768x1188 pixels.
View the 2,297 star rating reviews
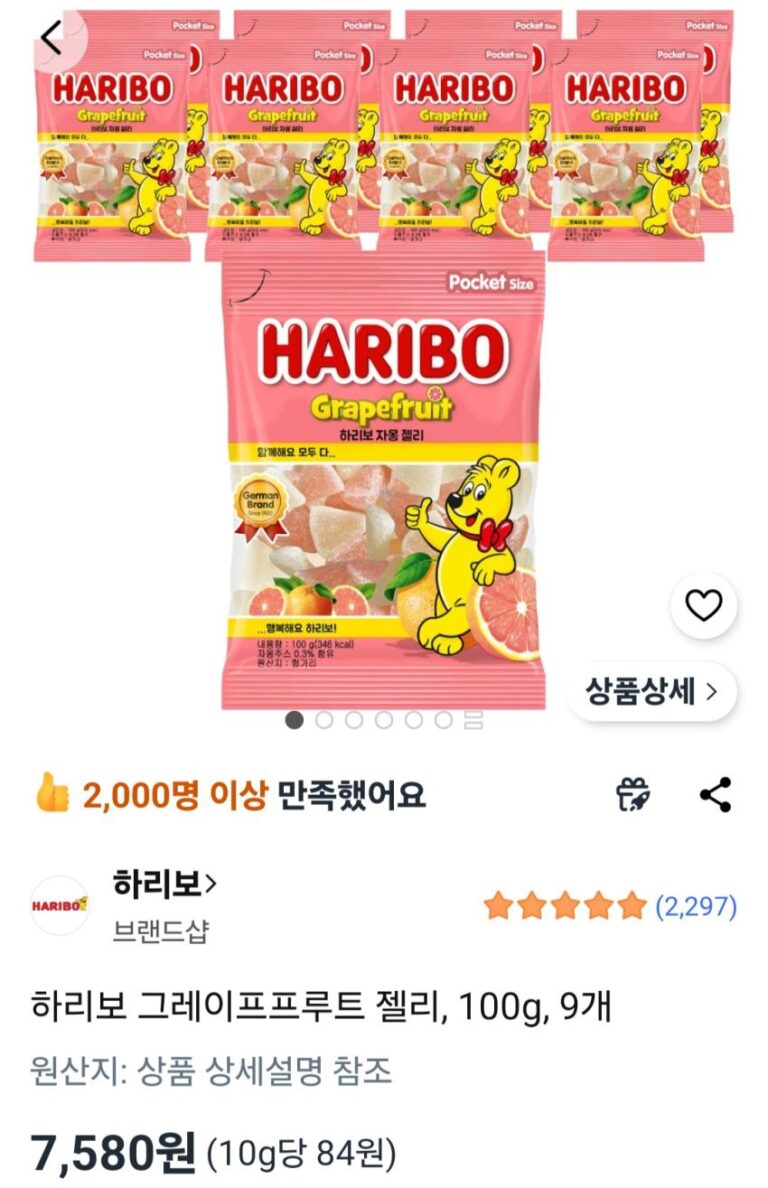tap(610, 907)
